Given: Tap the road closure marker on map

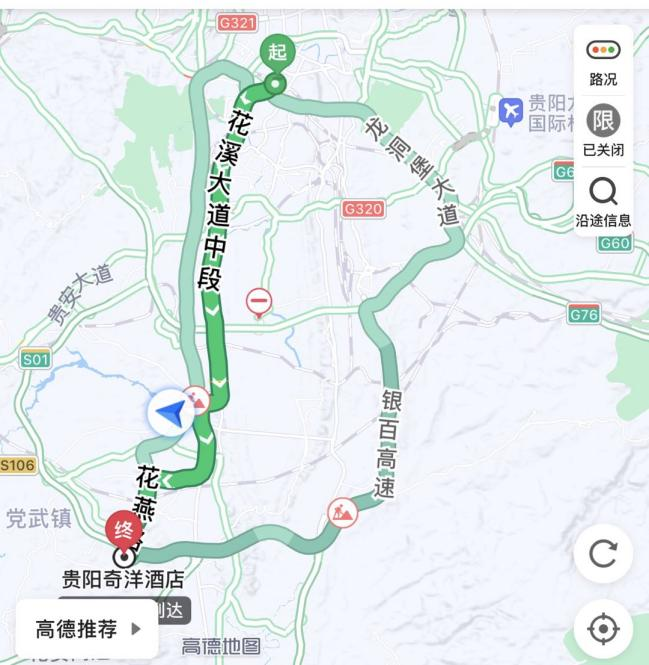Looking at the screenshot, I should (259, 301).
